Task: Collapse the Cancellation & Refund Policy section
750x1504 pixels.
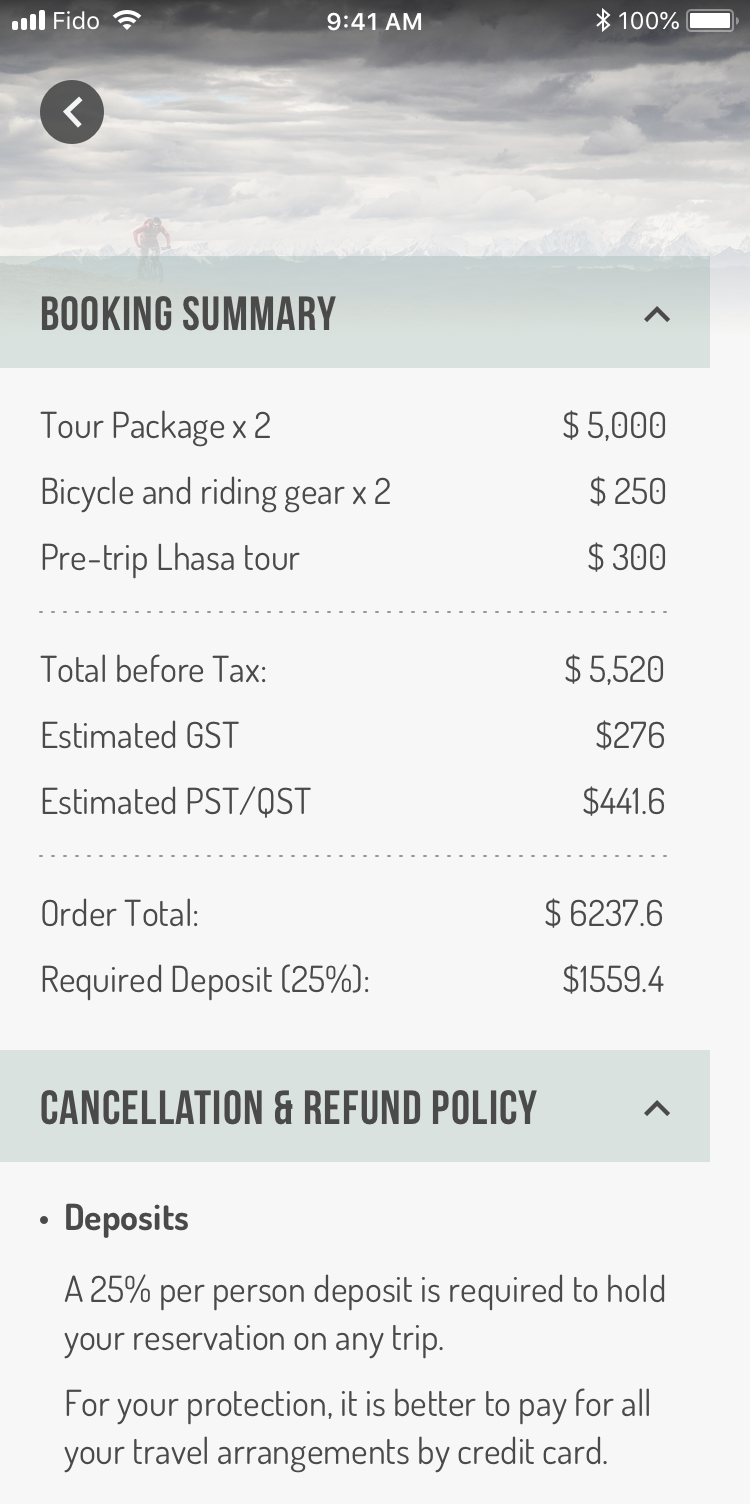Action: pos(656,1108)
